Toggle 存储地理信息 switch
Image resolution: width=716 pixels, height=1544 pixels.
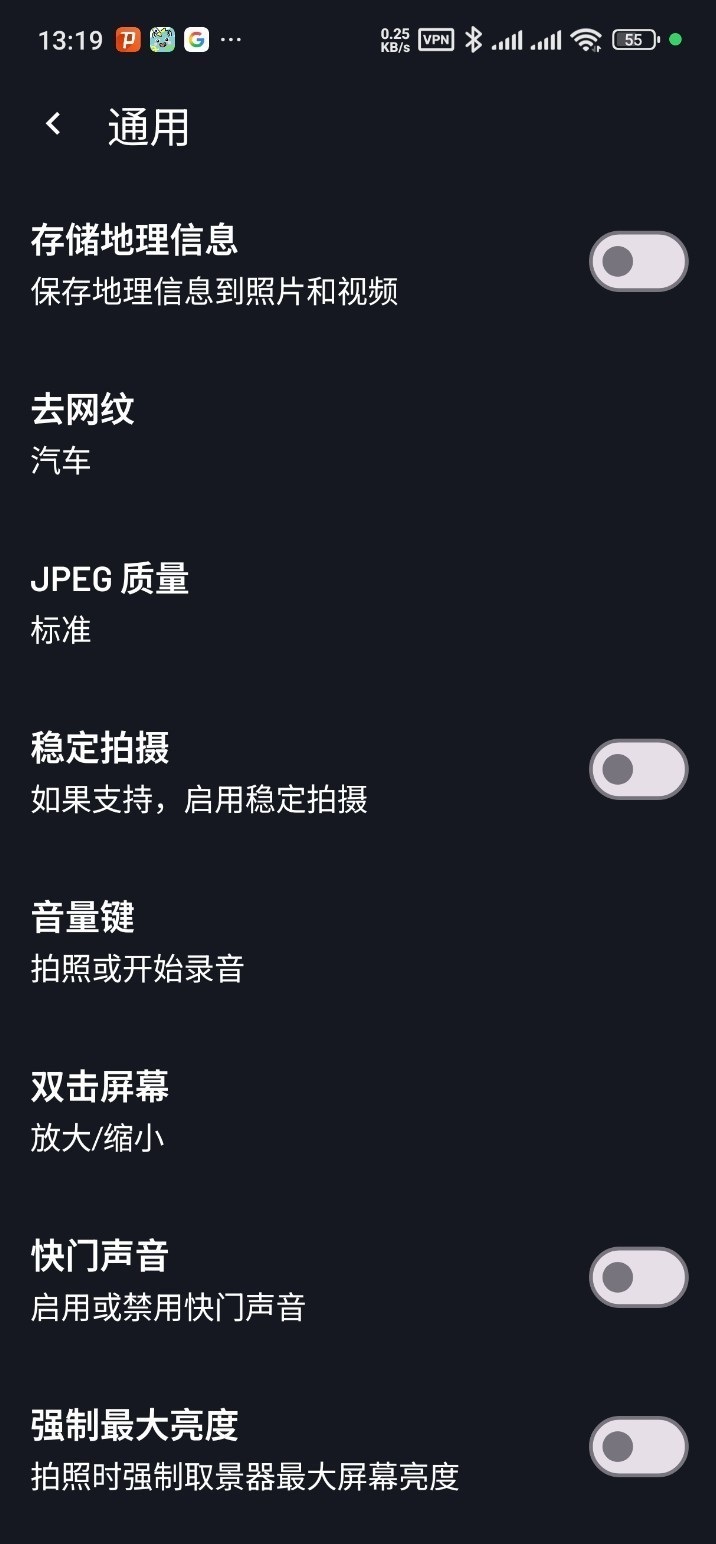coord(638,262)
